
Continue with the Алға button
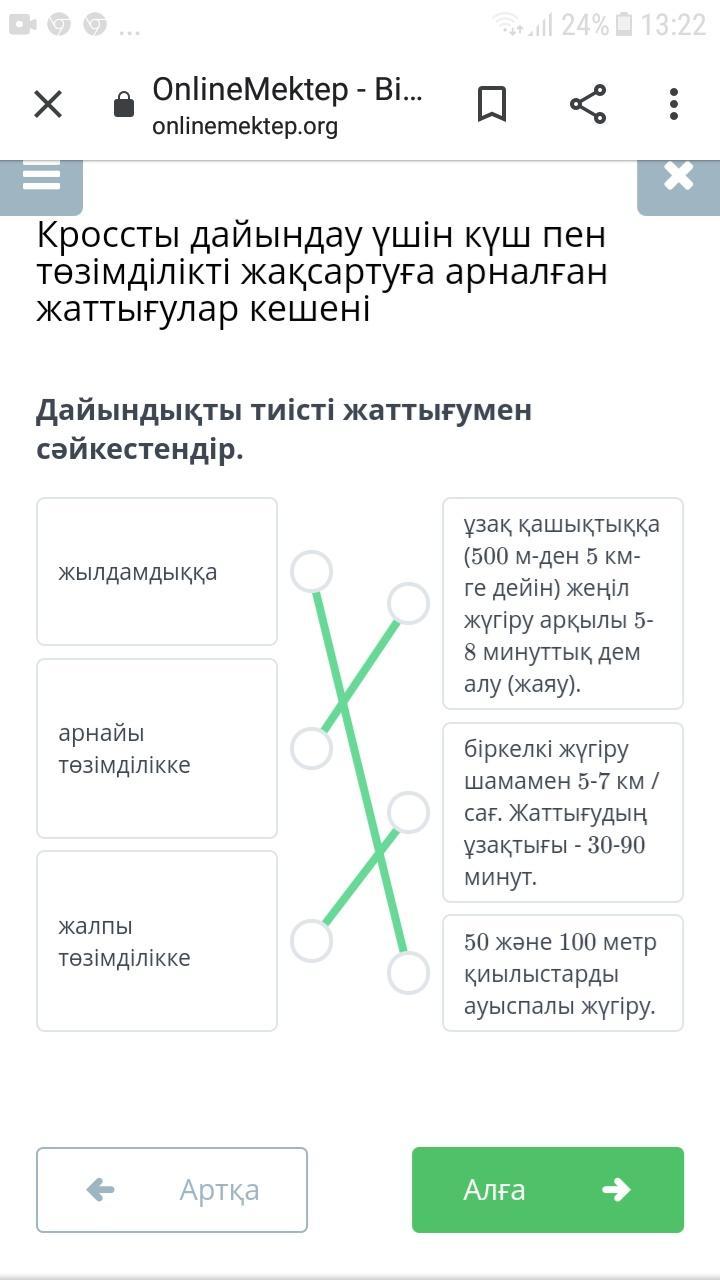(x=547, y=1190)
